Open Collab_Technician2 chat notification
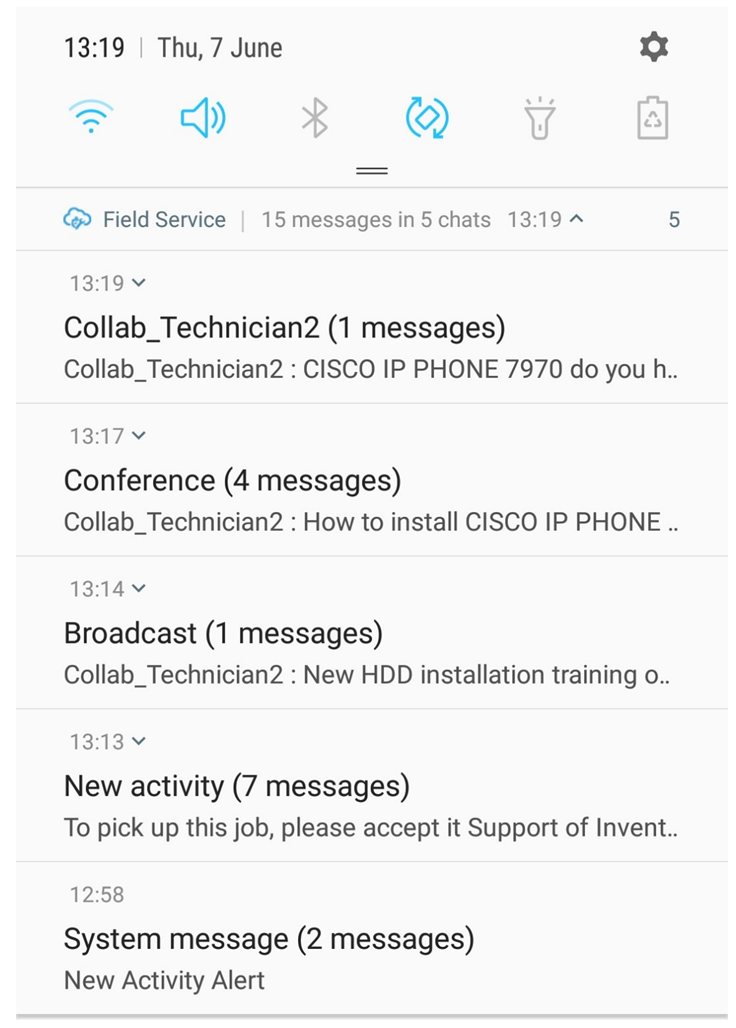Screen dimensions: 736x1028 pos(370,345)
